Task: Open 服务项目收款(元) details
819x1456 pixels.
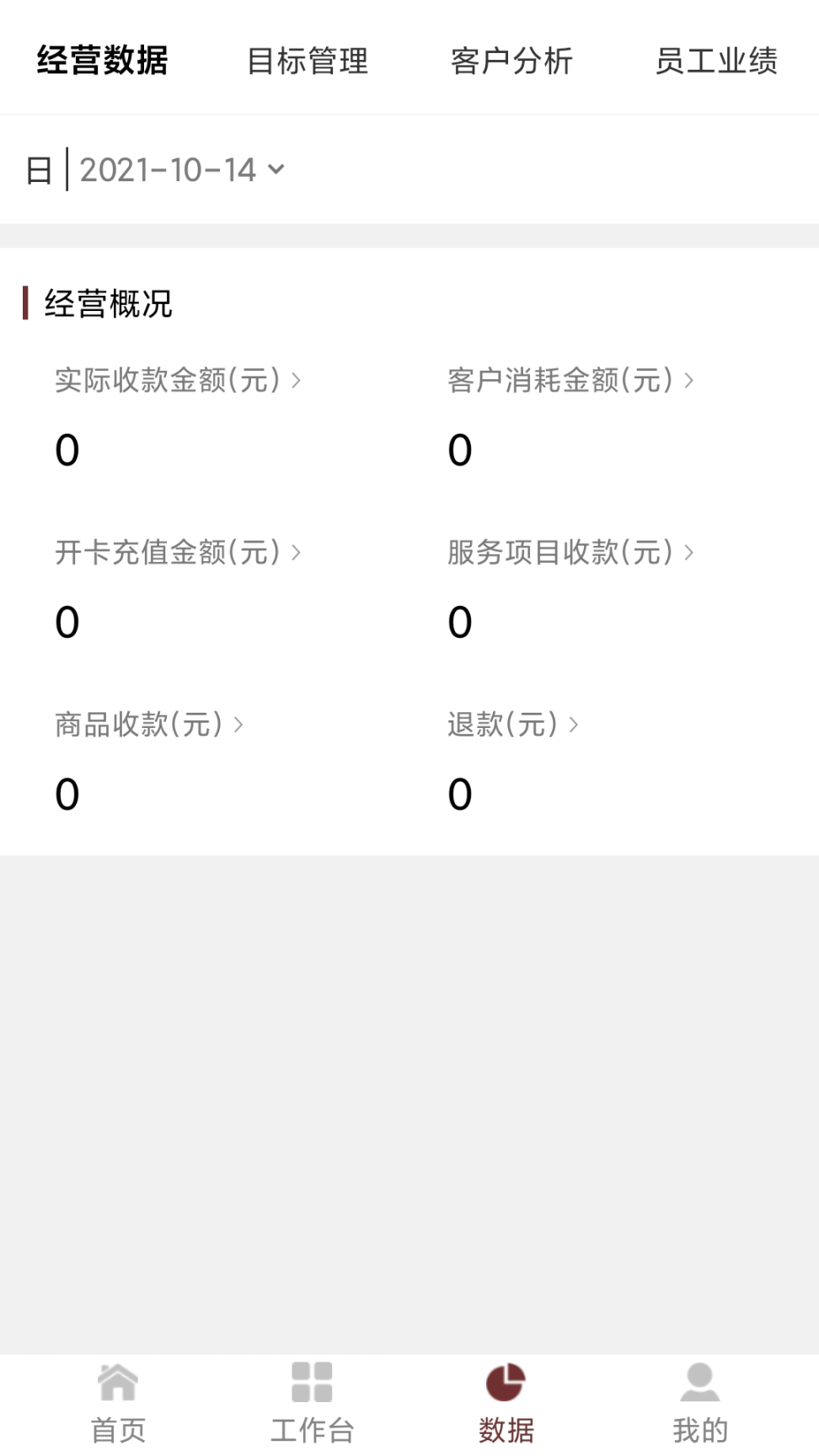Action: [570, 553]
